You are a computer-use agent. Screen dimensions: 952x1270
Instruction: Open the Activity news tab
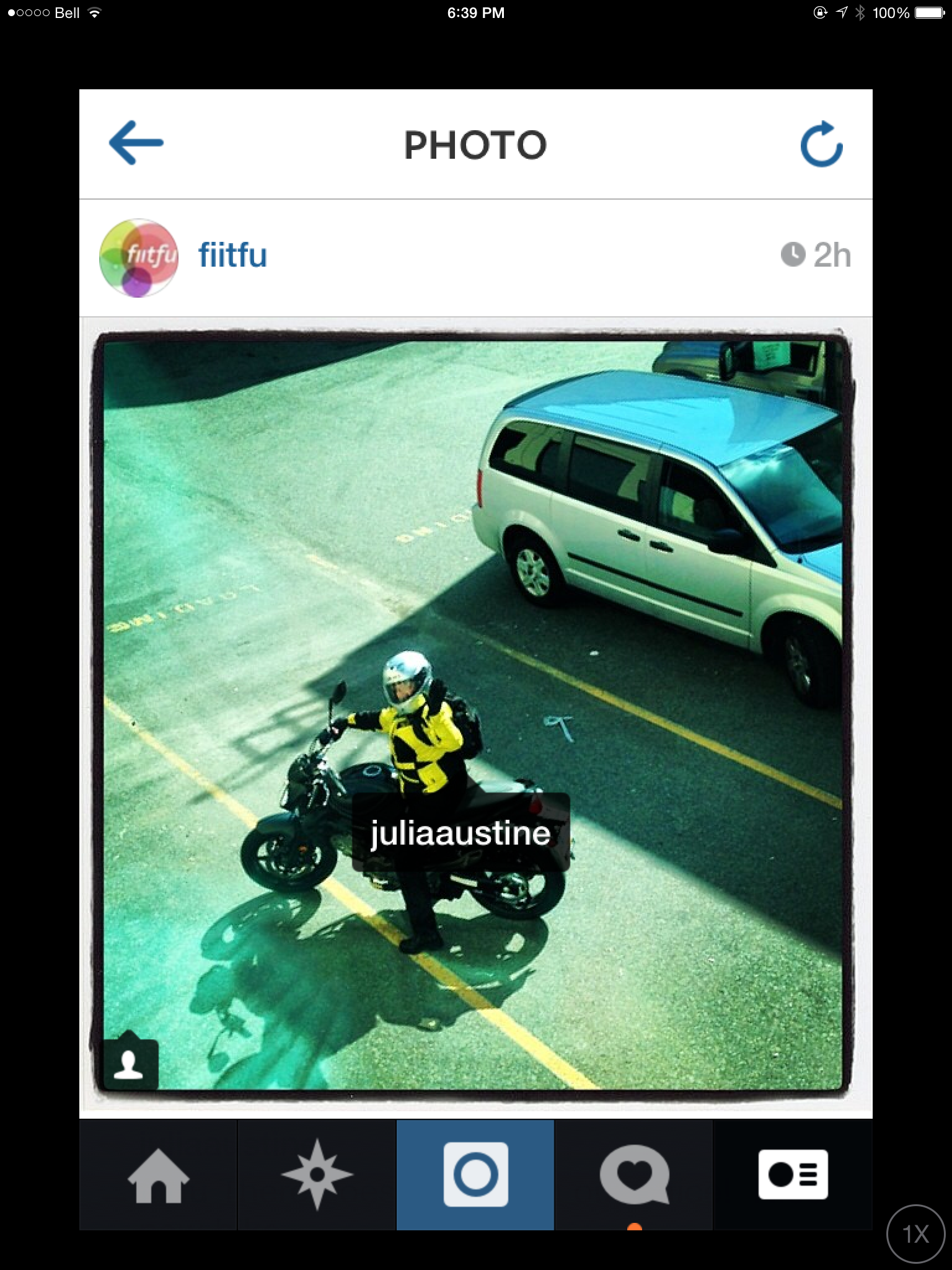(634, 1175)
